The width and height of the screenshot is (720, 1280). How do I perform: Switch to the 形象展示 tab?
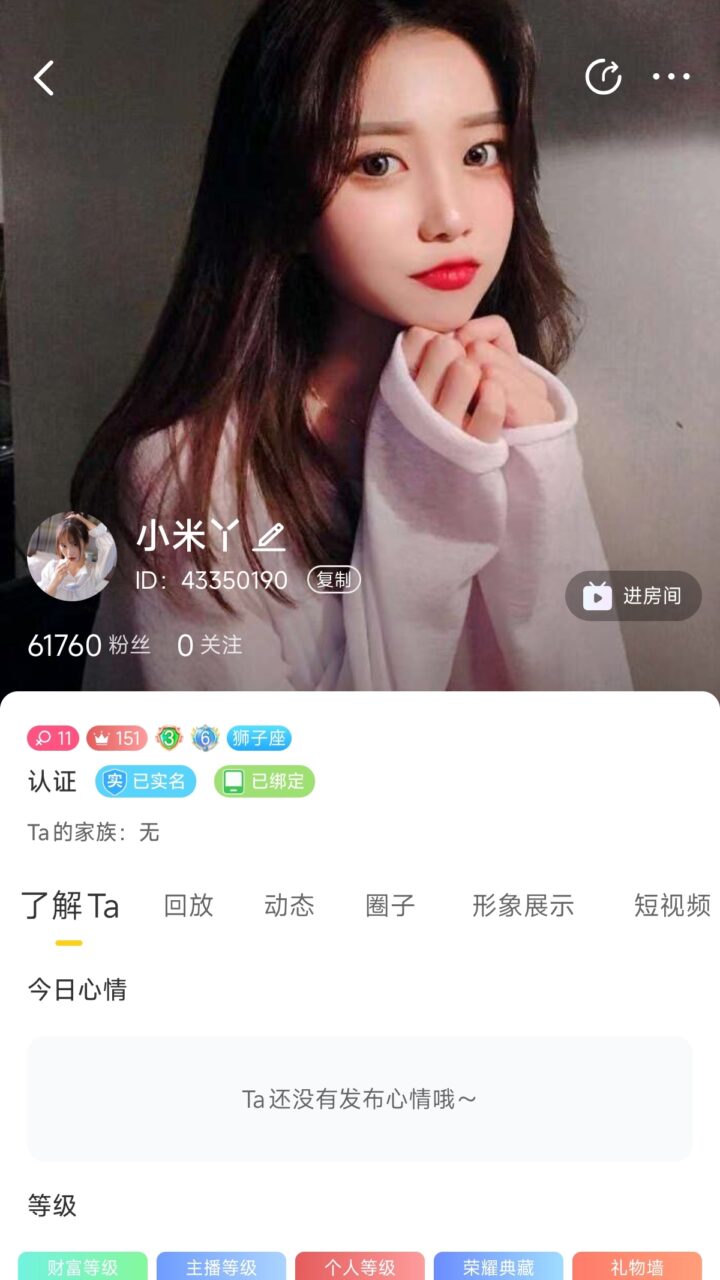[523, 906]
